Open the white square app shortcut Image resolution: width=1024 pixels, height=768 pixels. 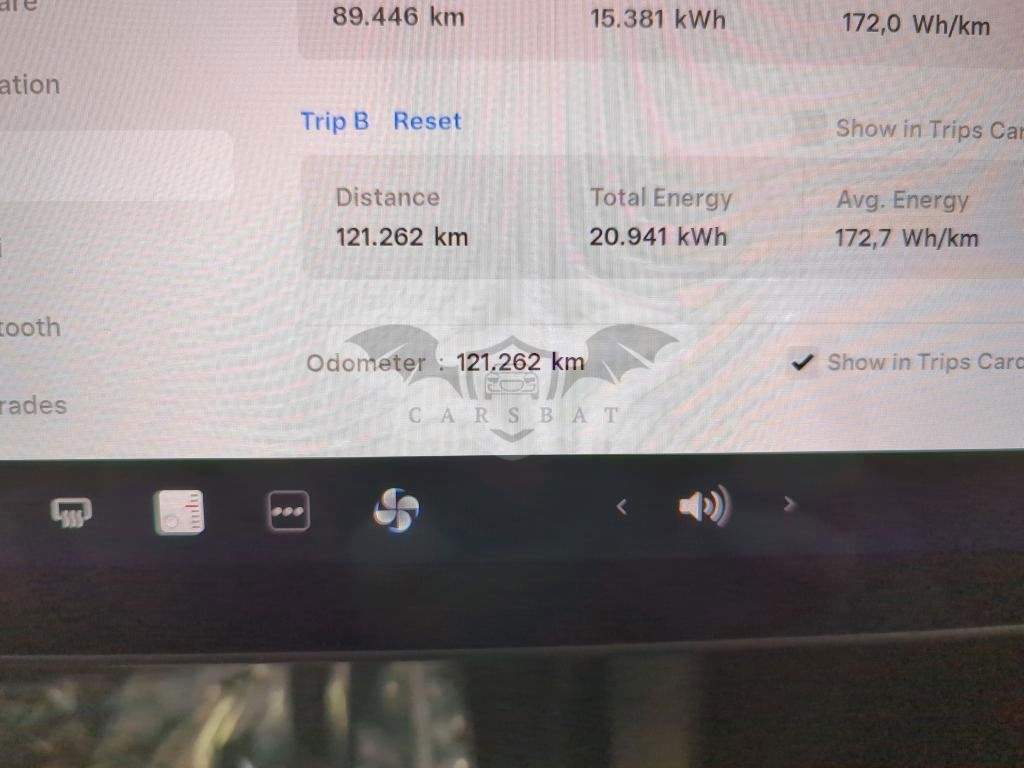(180, 512)
